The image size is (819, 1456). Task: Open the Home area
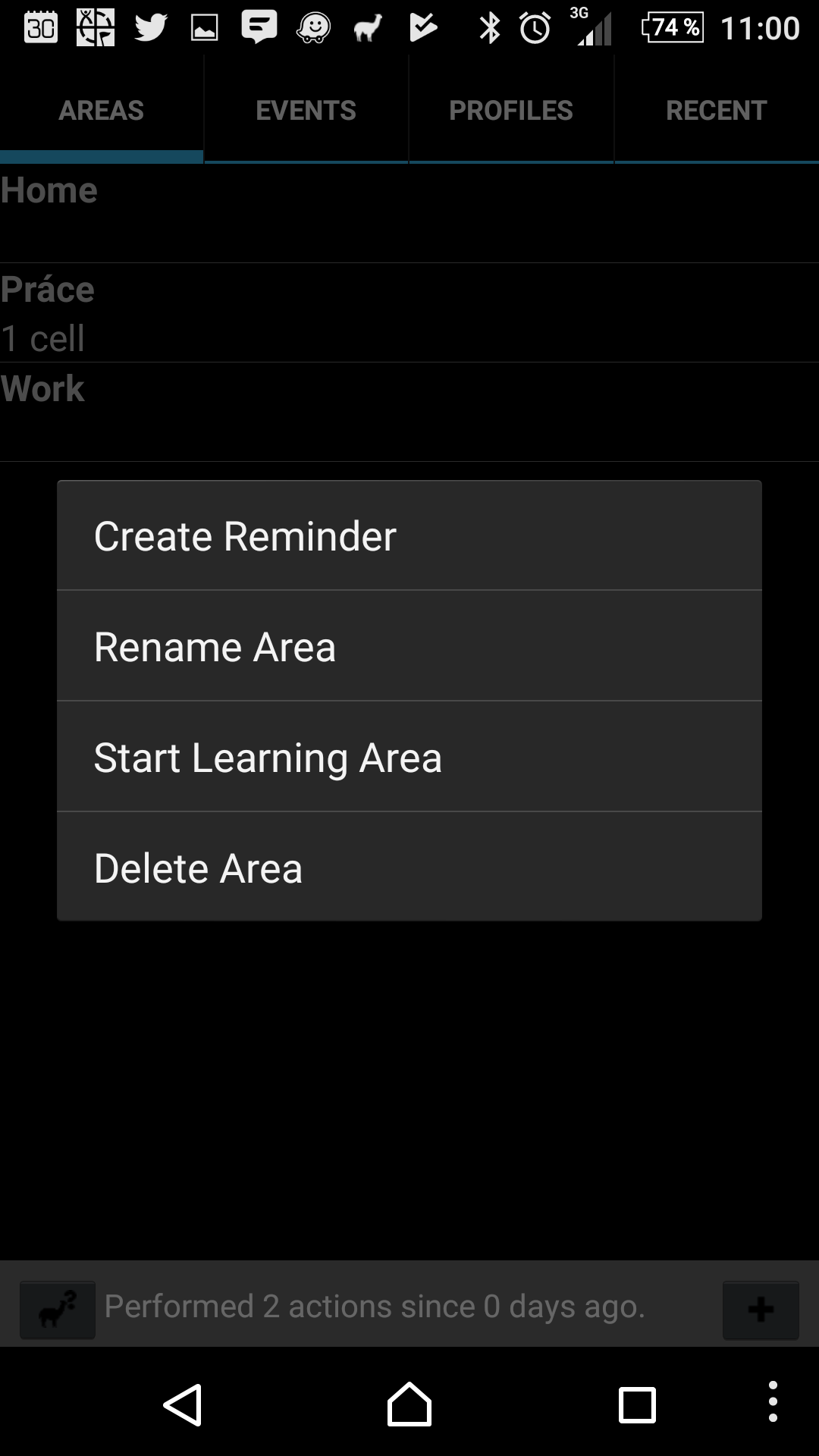tap(409, 213)
